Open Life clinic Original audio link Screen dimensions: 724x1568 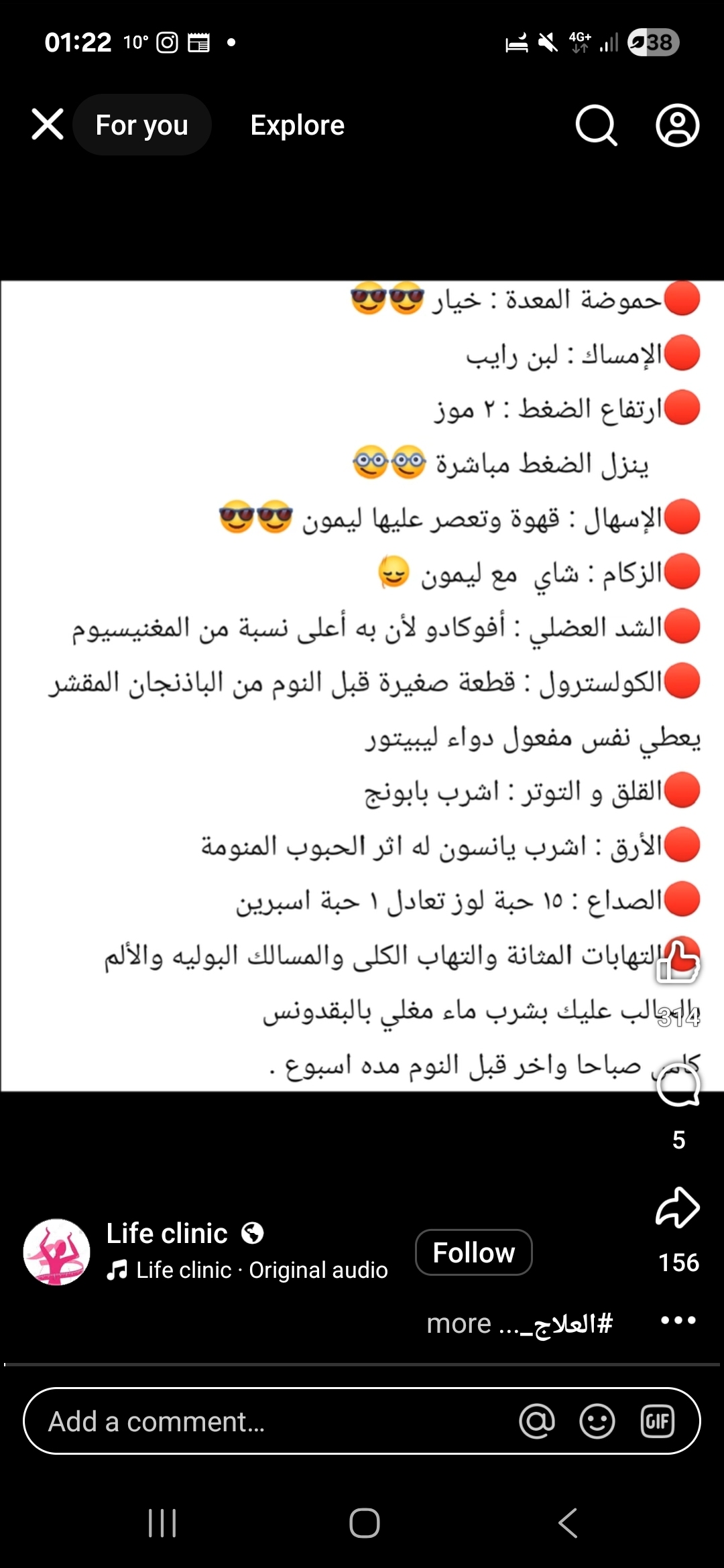click(x=261, y=1270)
